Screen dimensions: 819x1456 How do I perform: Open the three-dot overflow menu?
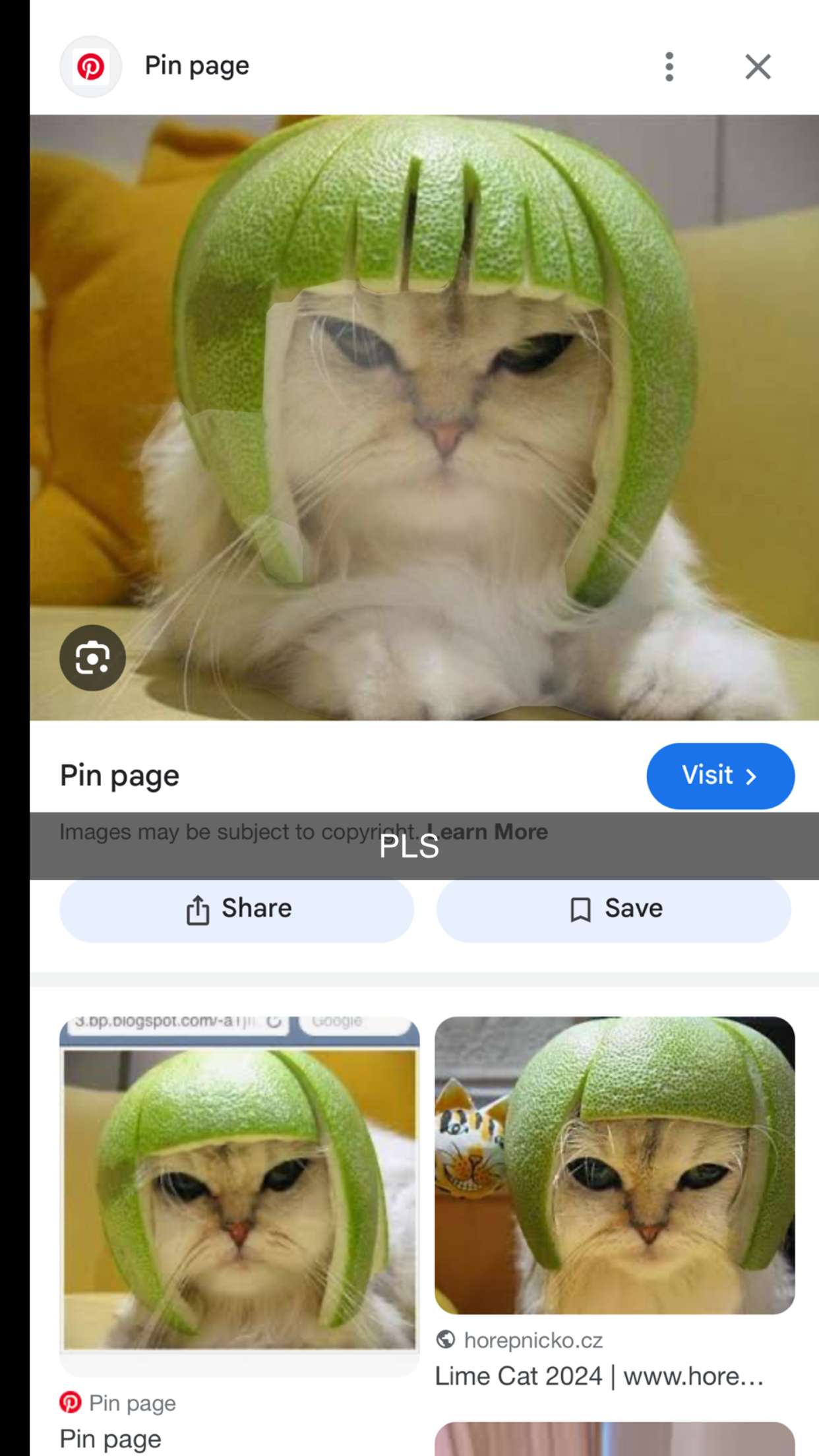[669, 67]
